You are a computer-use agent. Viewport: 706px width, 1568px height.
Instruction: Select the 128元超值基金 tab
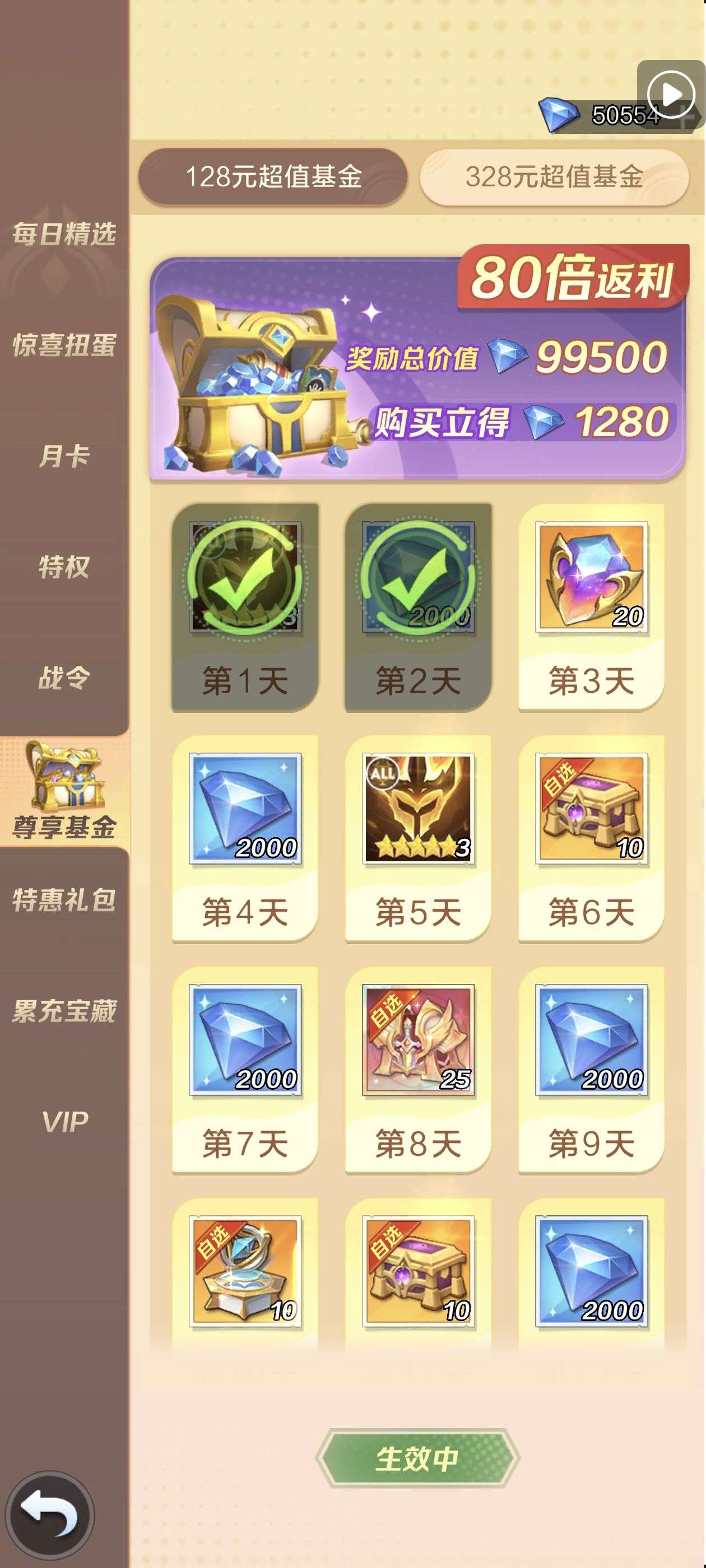[x=273, y=177]
